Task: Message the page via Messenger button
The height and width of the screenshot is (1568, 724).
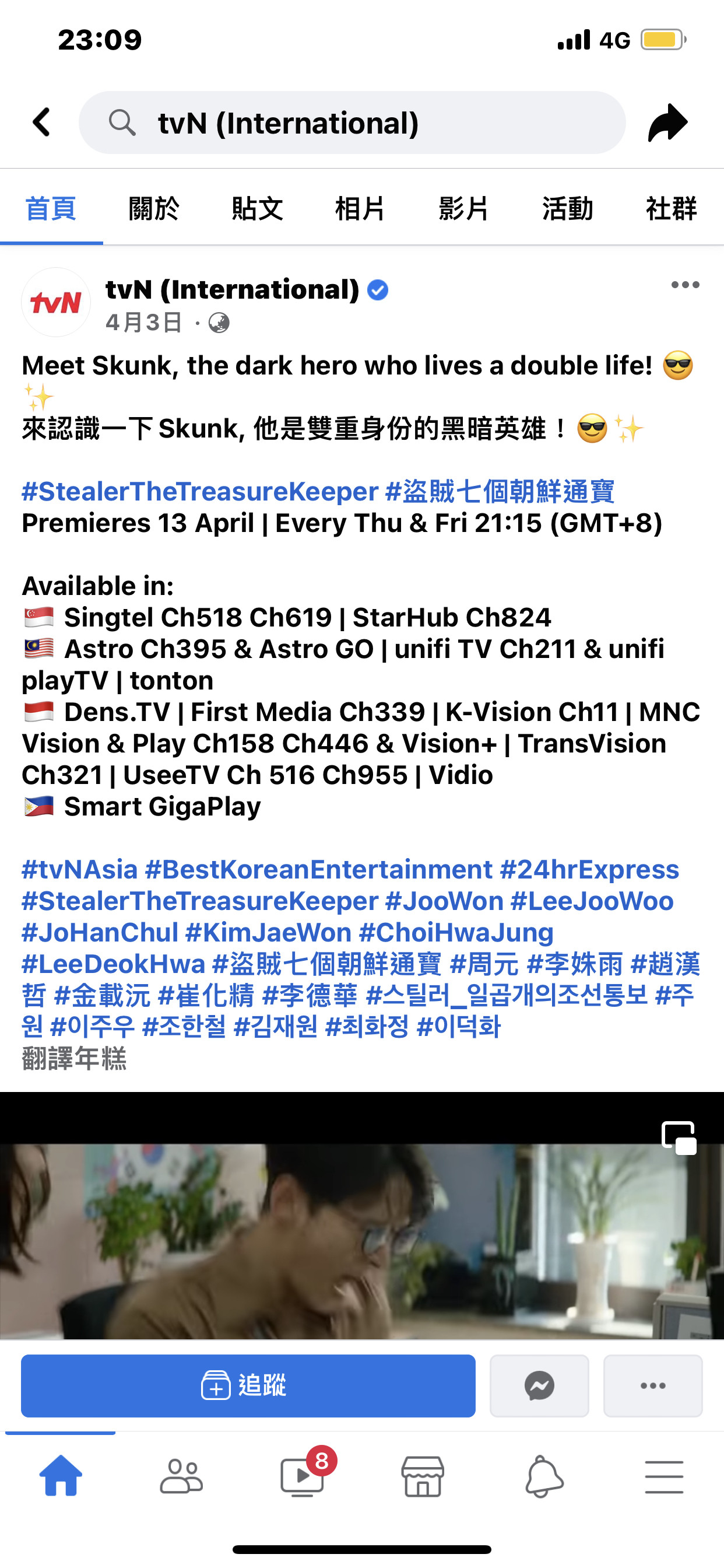Action: click(539, 1386)
